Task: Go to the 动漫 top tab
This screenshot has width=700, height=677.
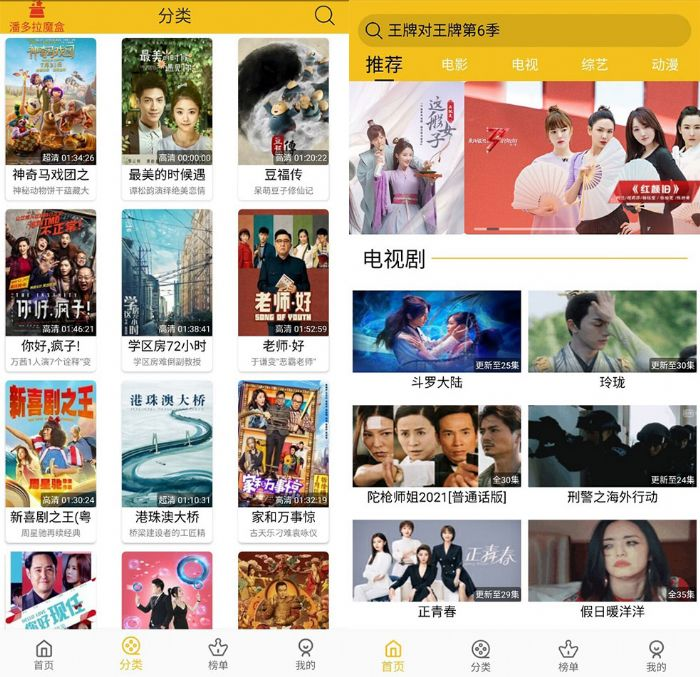Action: point(665,65)
